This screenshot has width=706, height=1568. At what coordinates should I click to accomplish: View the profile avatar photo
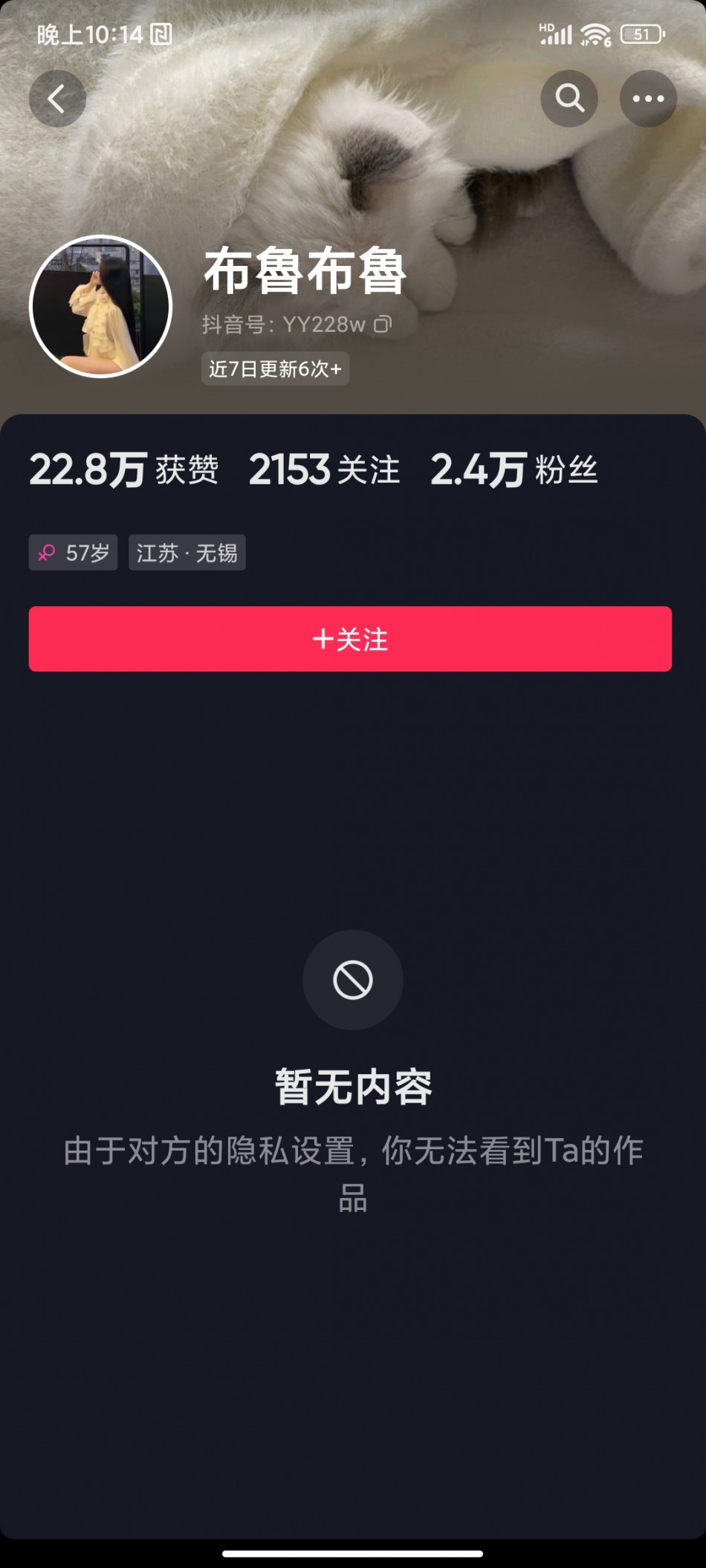pyautogui.click(x=101, y=307)
